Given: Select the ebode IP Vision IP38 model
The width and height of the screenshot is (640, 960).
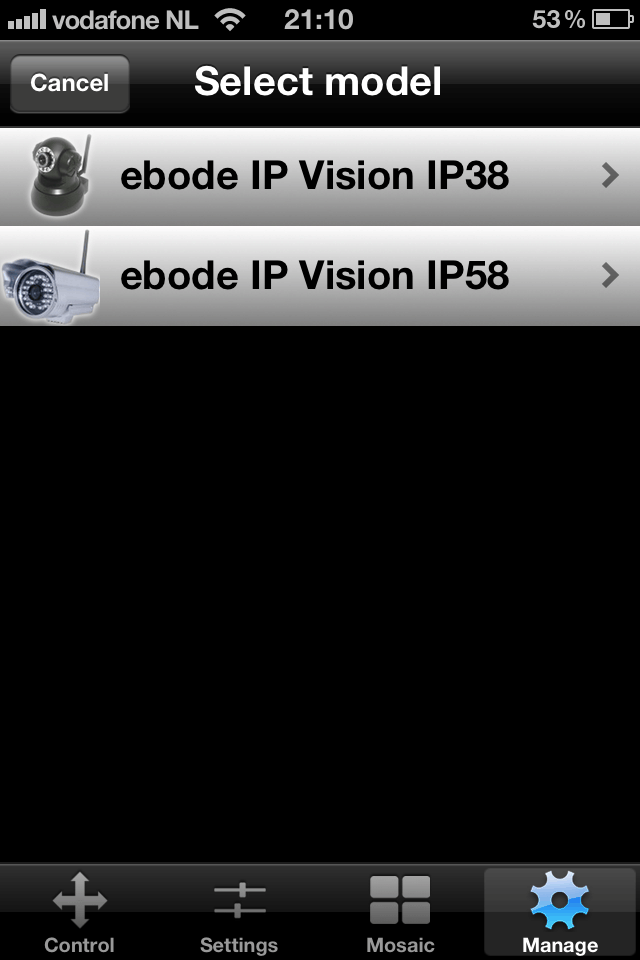Looking at the screenshot, I should 320,176.
